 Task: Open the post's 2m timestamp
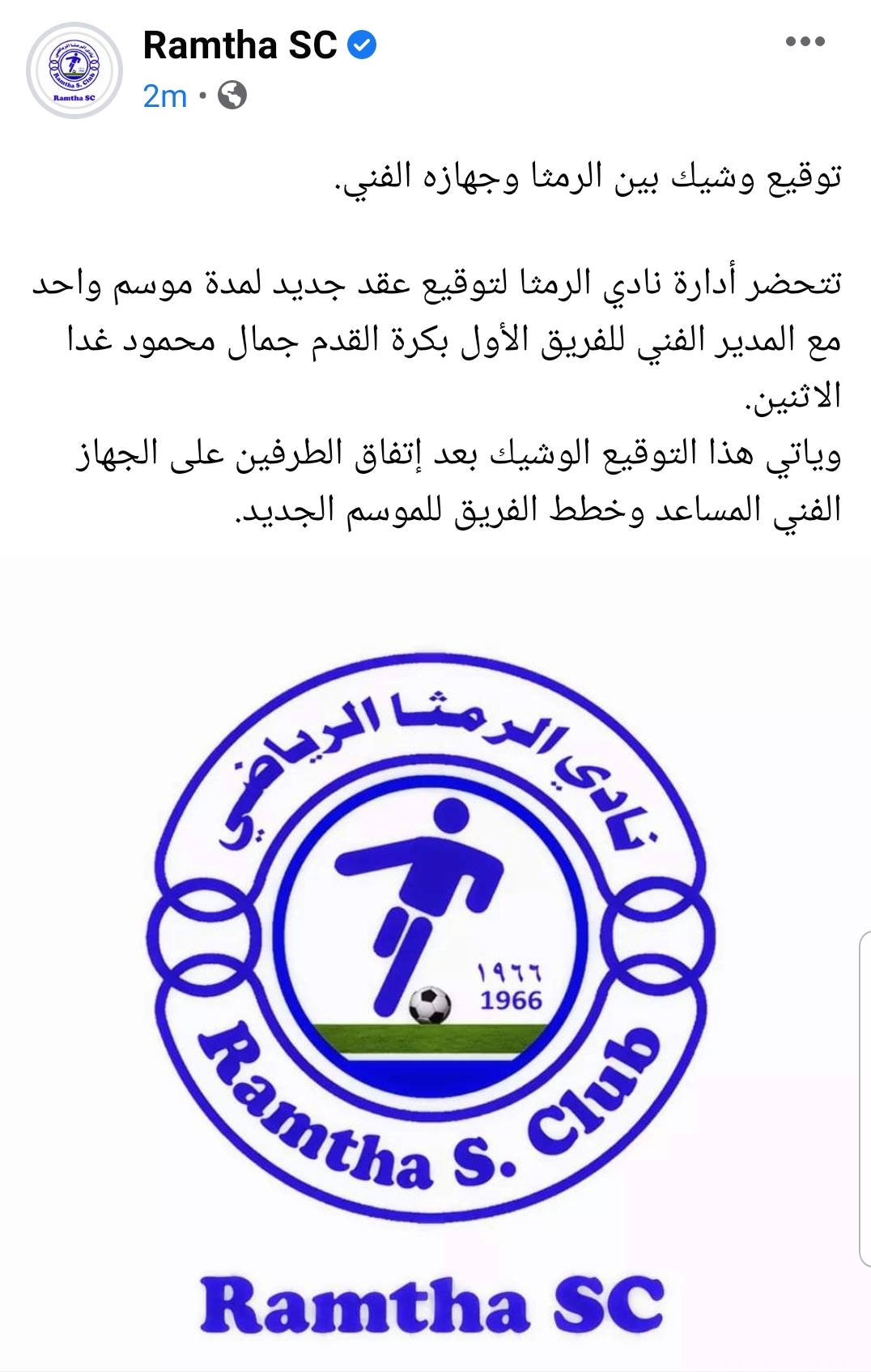(x=164, y=96)
